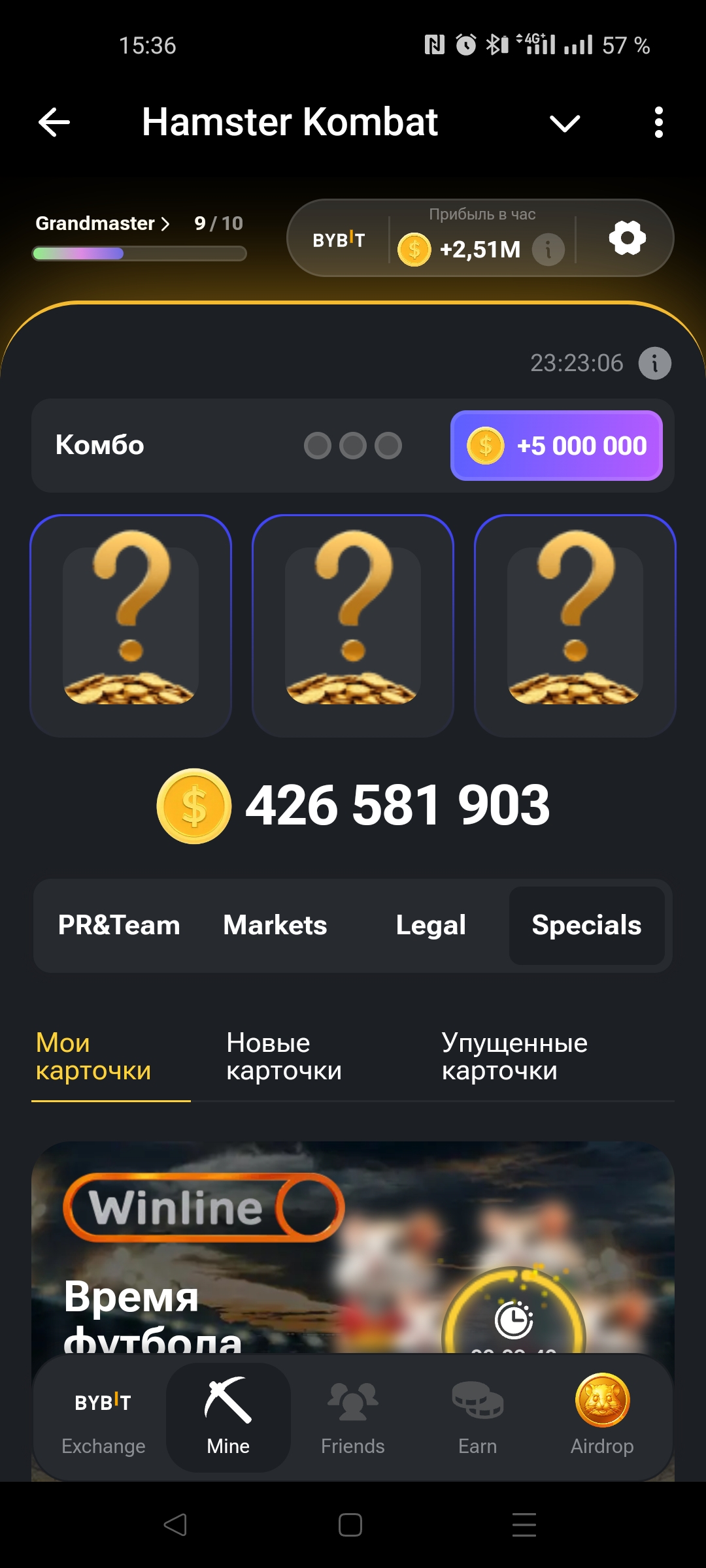View Упущенные карточки tab

(514, 1056)
